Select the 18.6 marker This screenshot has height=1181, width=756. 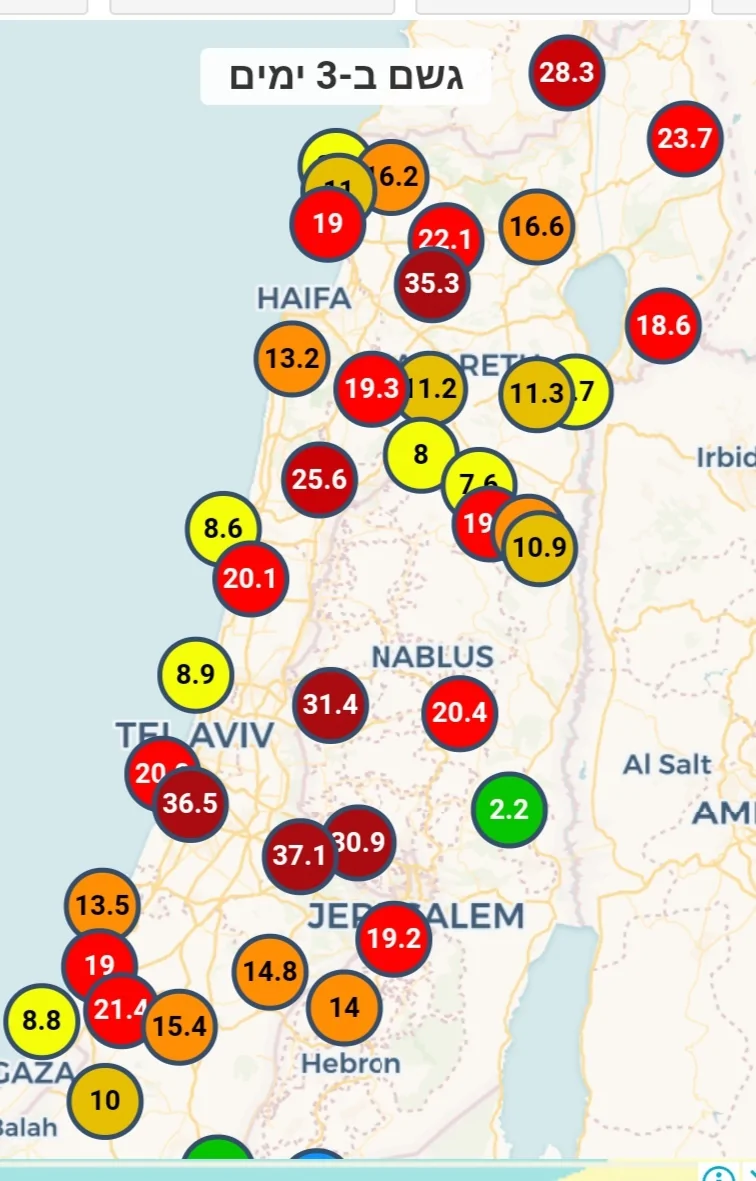664,325
